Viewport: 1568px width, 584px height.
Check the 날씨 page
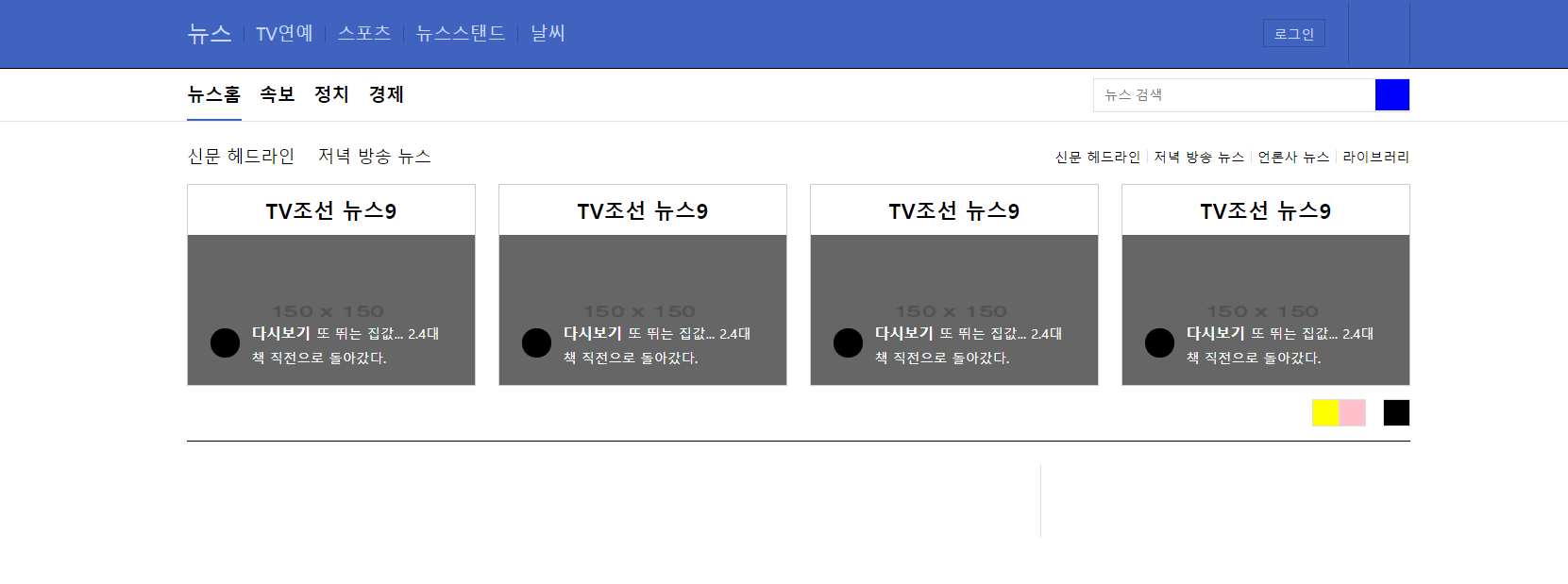[x=548, y=33]
